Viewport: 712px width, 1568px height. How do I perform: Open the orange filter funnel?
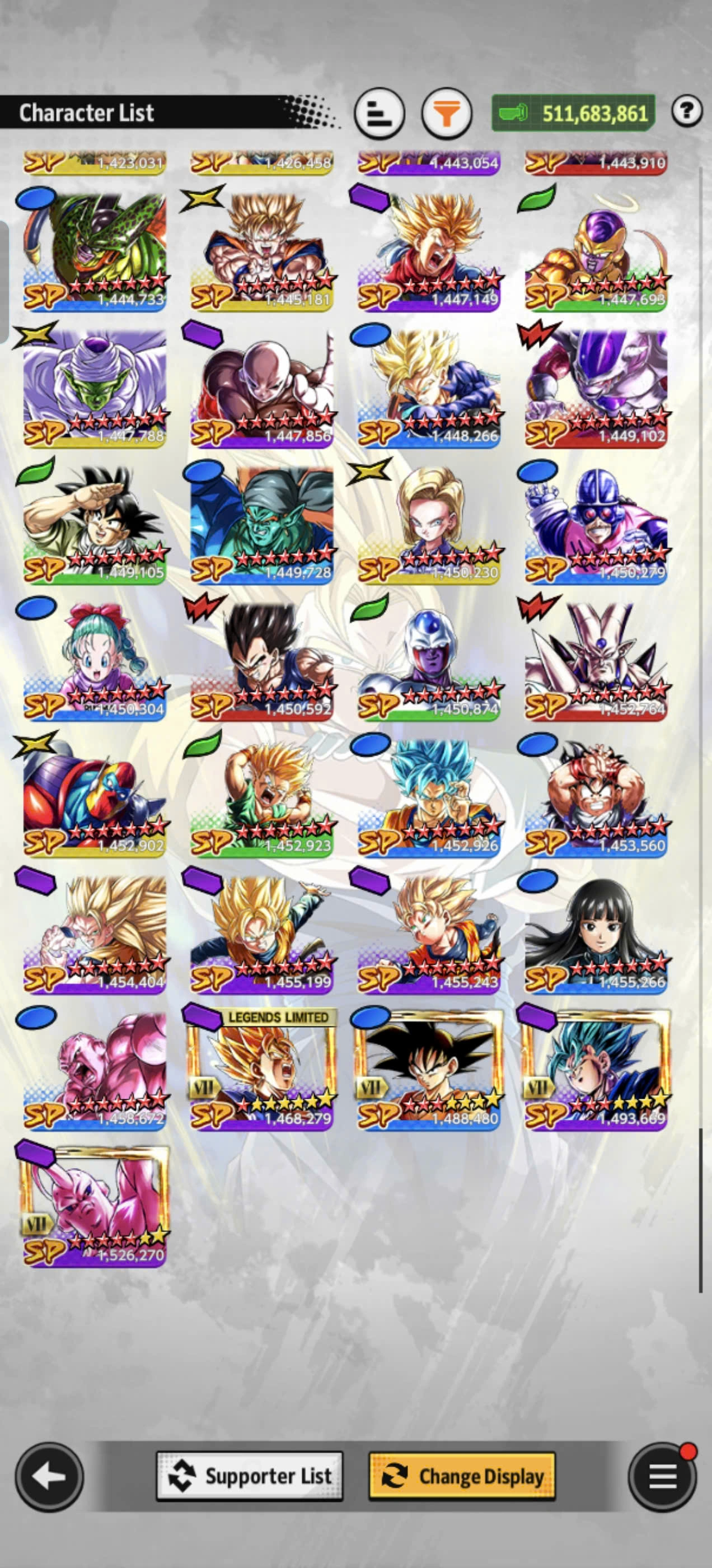[447, 113]
